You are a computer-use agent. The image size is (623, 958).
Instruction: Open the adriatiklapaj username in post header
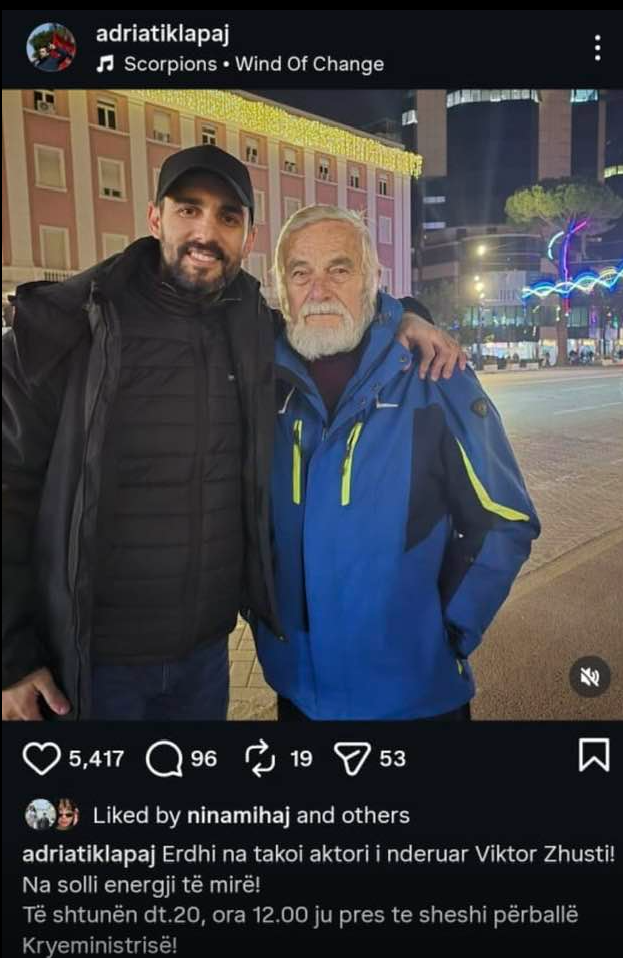(x=162, y=34)
